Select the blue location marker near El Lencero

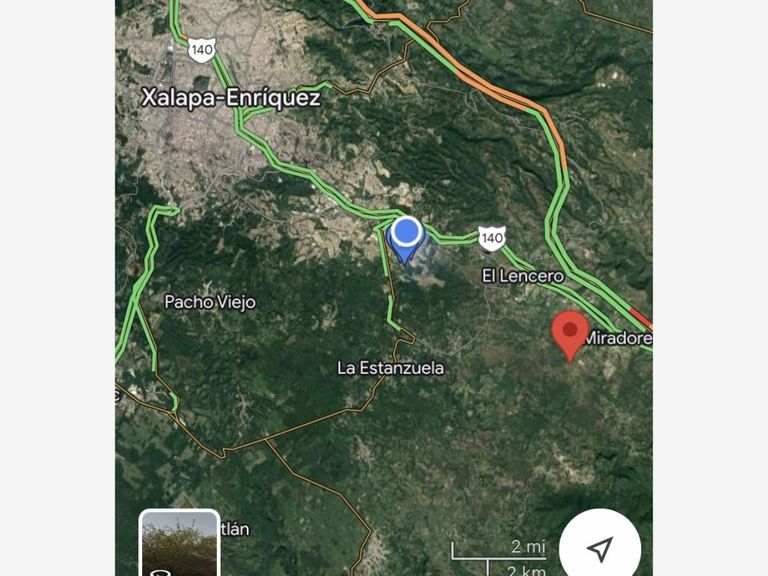point(406,237)
